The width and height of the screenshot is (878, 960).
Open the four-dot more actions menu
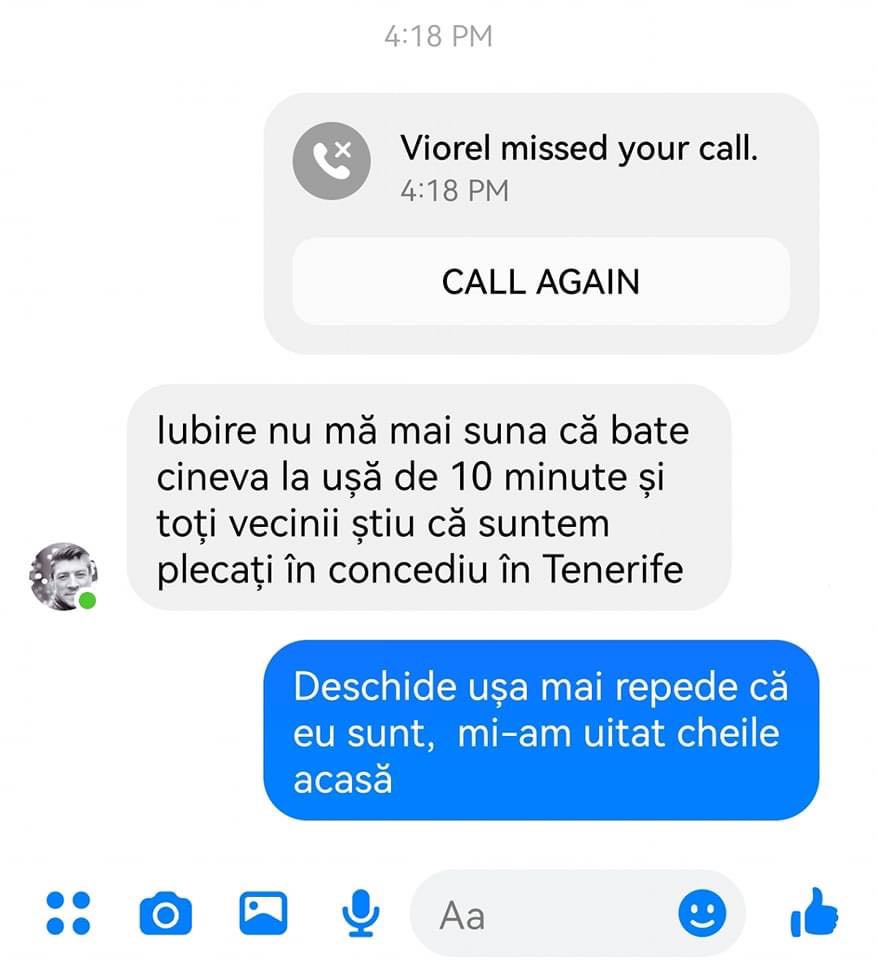pyautogui.click(x=69, y=912)
